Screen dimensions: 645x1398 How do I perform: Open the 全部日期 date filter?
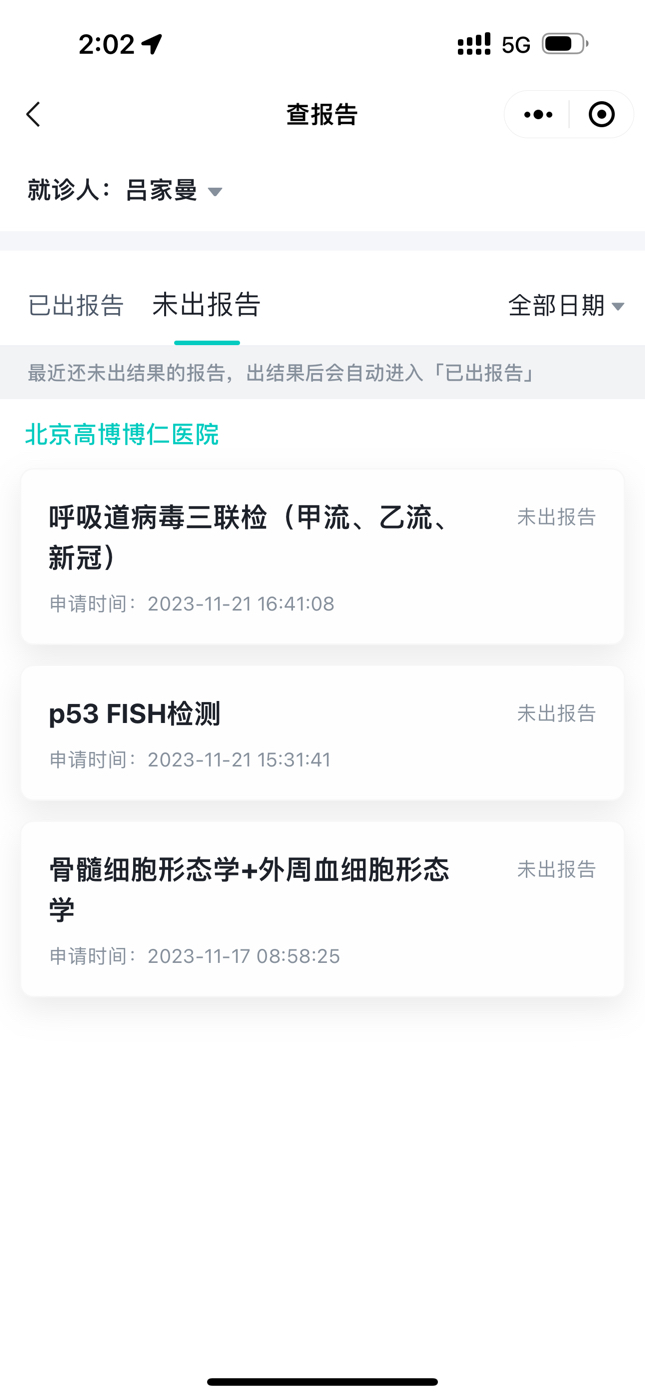coord(566,305)
